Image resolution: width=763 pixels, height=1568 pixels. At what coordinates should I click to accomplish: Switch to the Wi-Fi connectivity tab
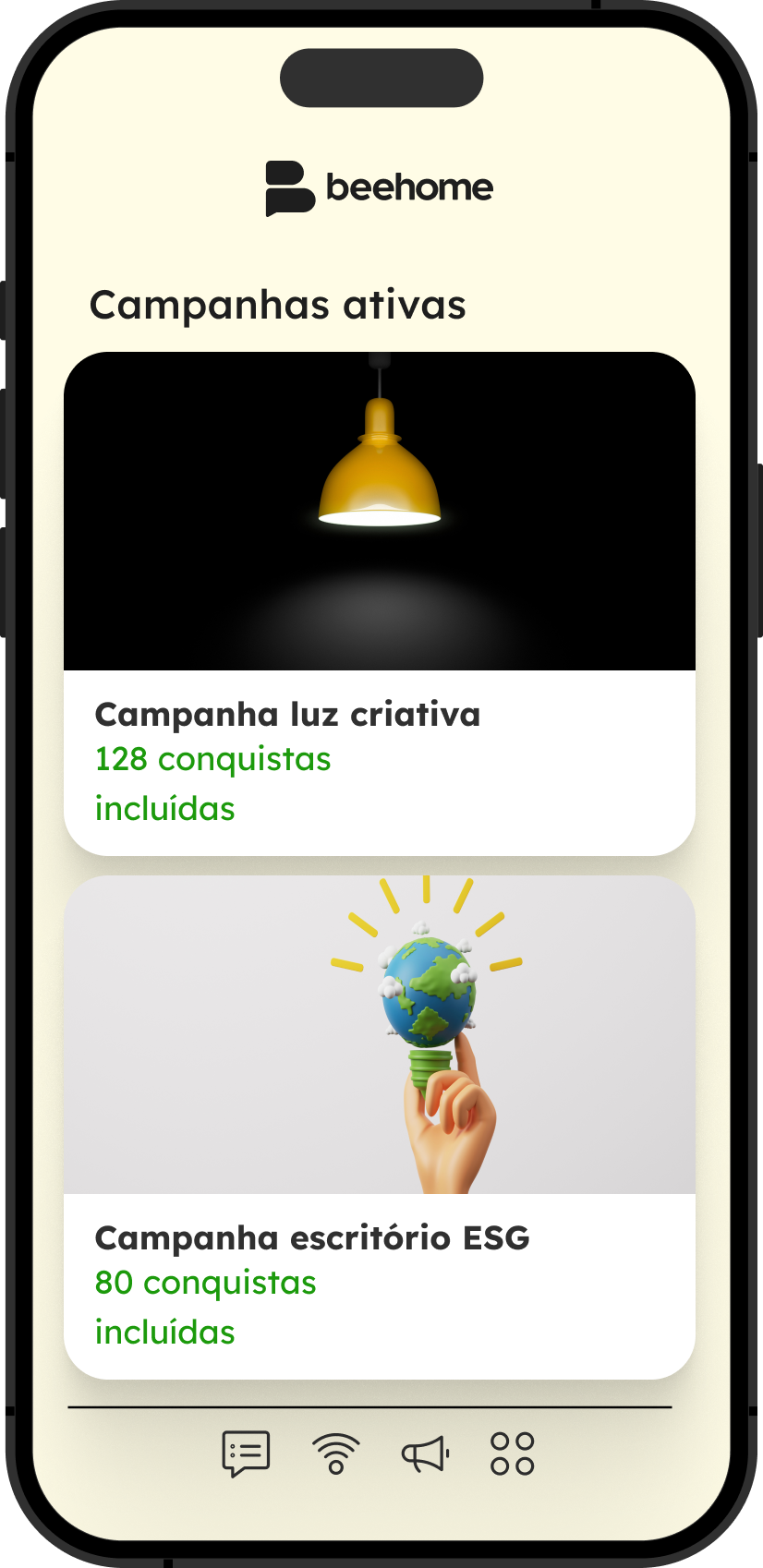coord(336,1454)
